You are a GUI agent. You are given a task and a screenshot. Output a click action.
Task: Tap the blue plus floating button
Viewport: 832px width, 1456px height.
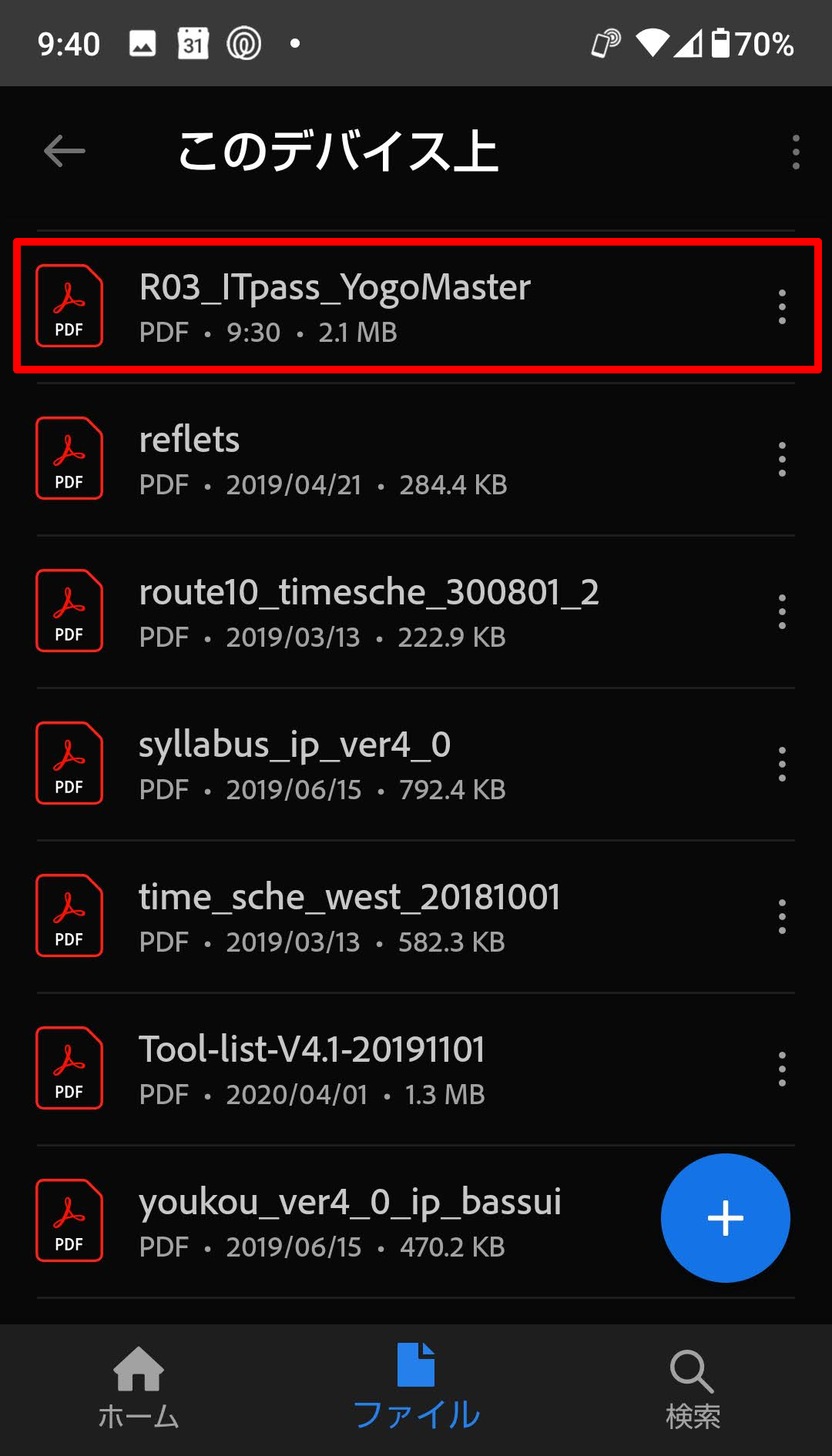(x=725, y=1218)
